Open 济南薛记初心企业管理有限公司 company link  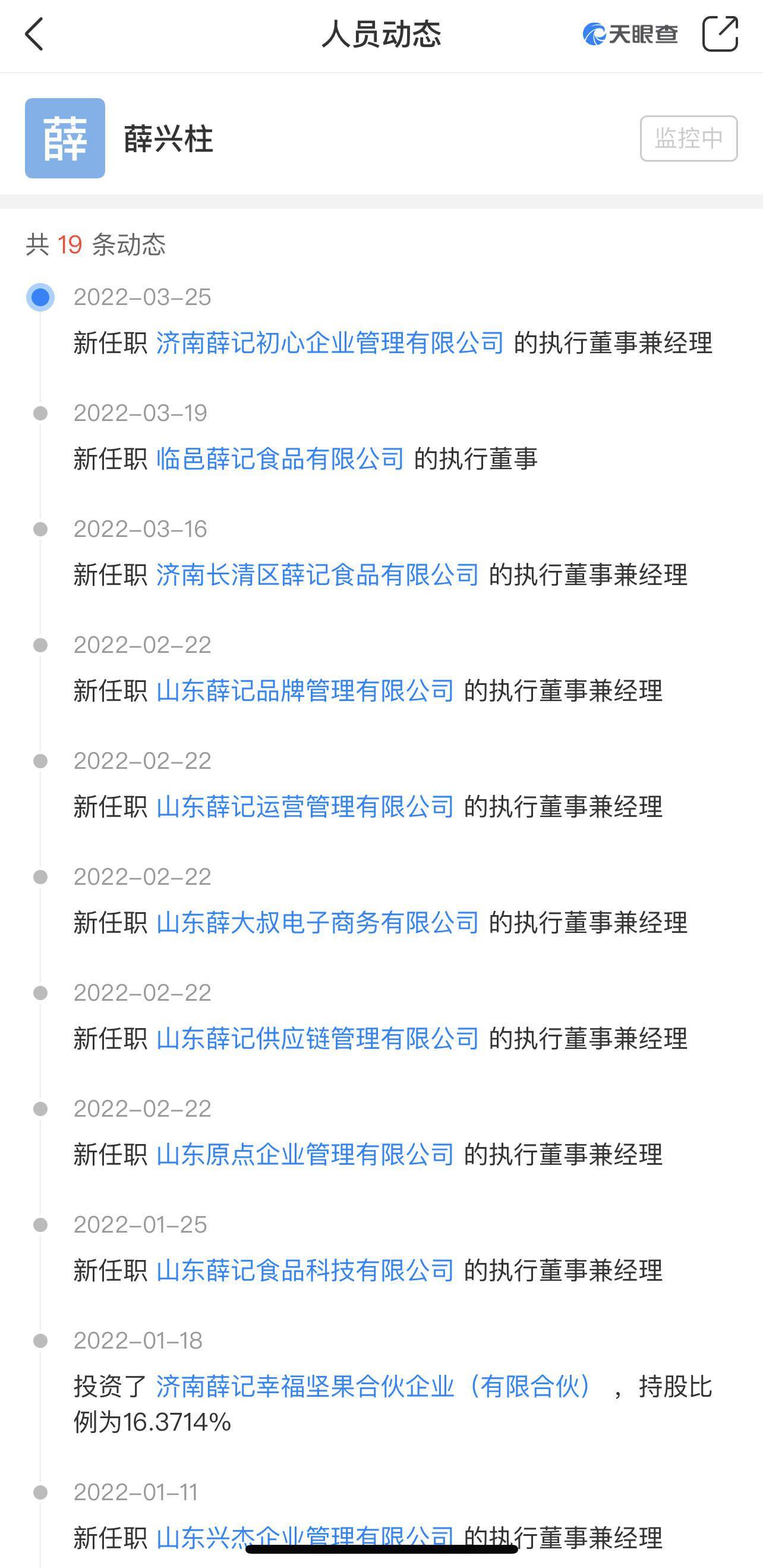point(330,342)
